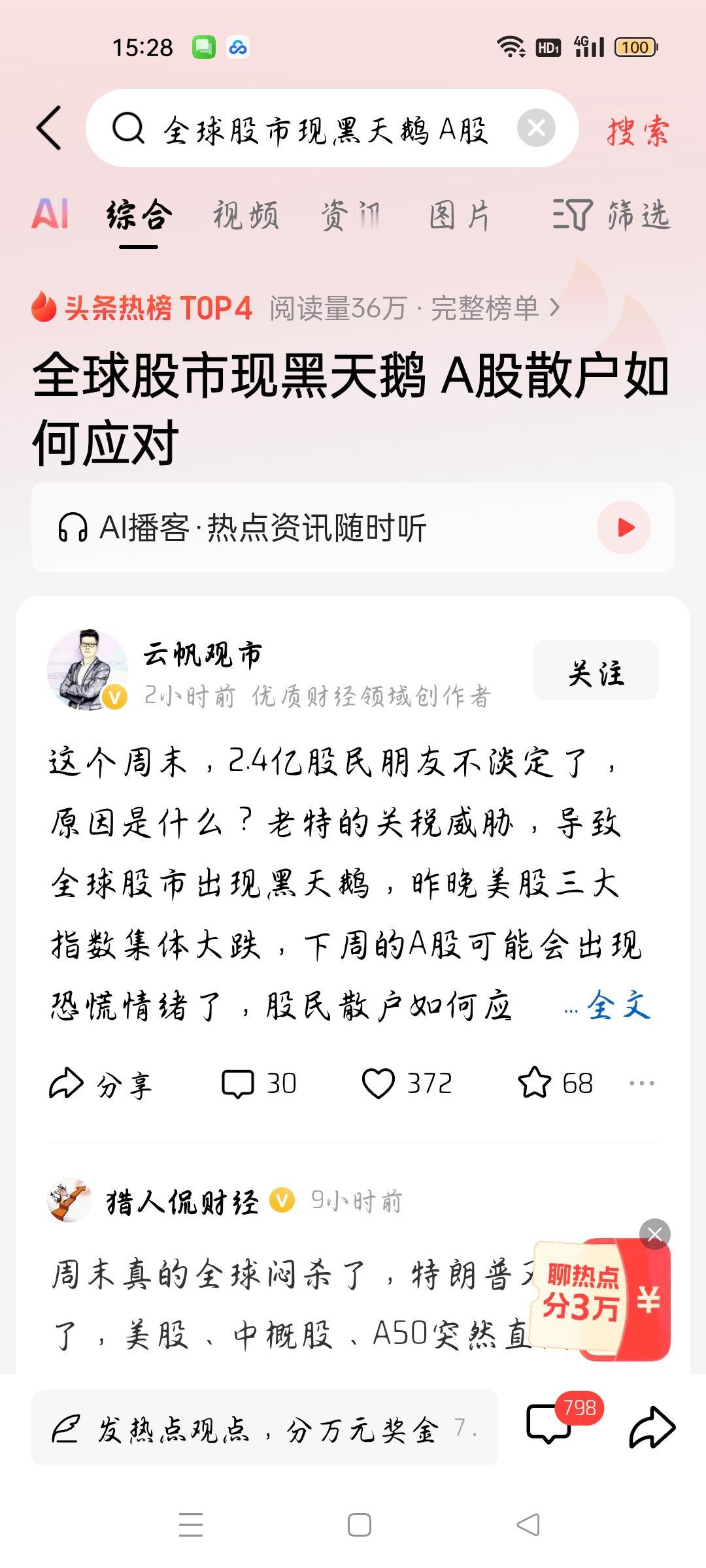This screenshot has height=1568, width=706.
Task: Share 云帆观市's post
Action: click(101, 1084)
